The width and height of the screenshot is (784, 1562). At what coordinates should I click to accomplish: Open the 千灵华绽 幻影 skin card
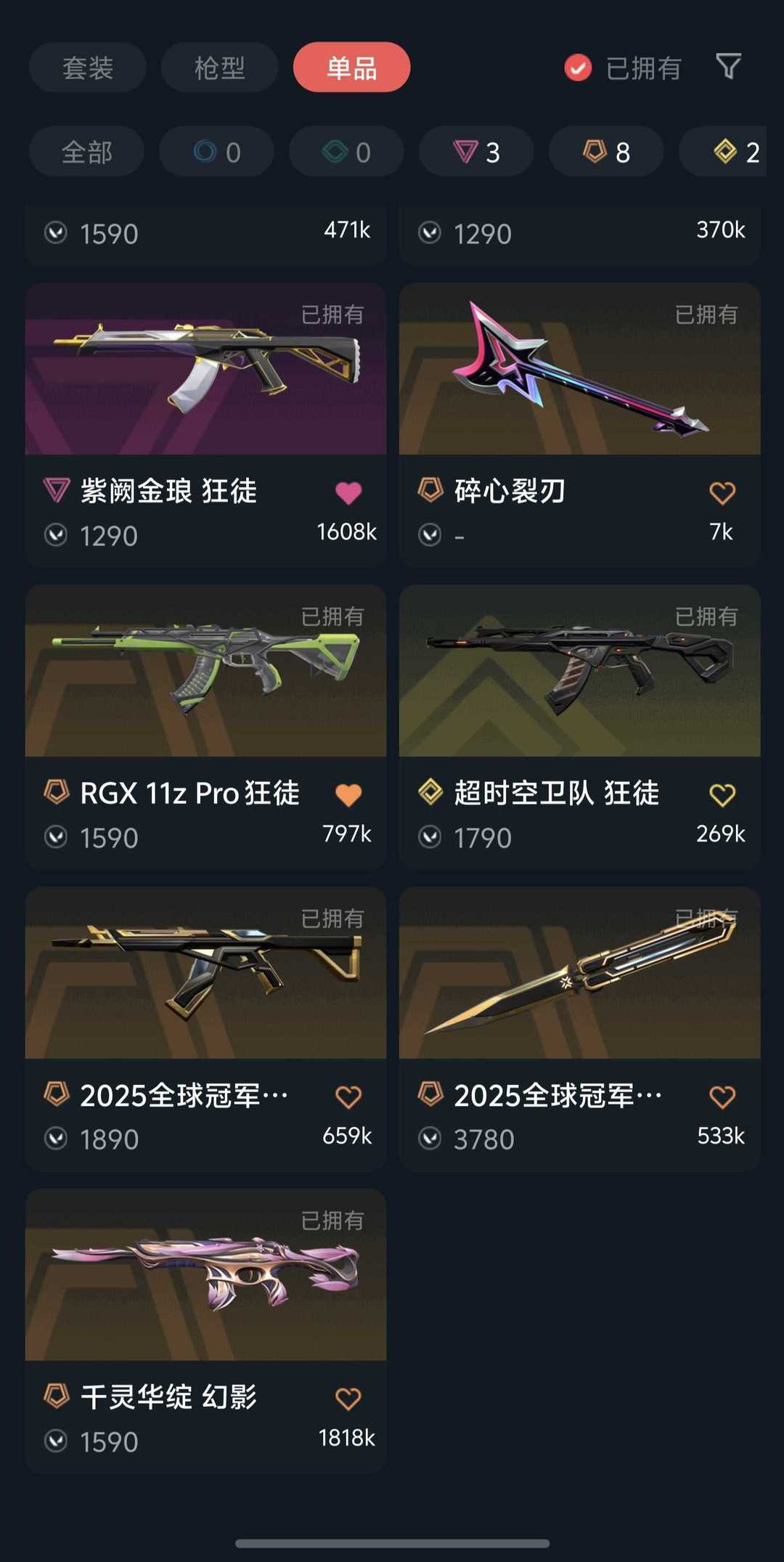(205, 1275)
